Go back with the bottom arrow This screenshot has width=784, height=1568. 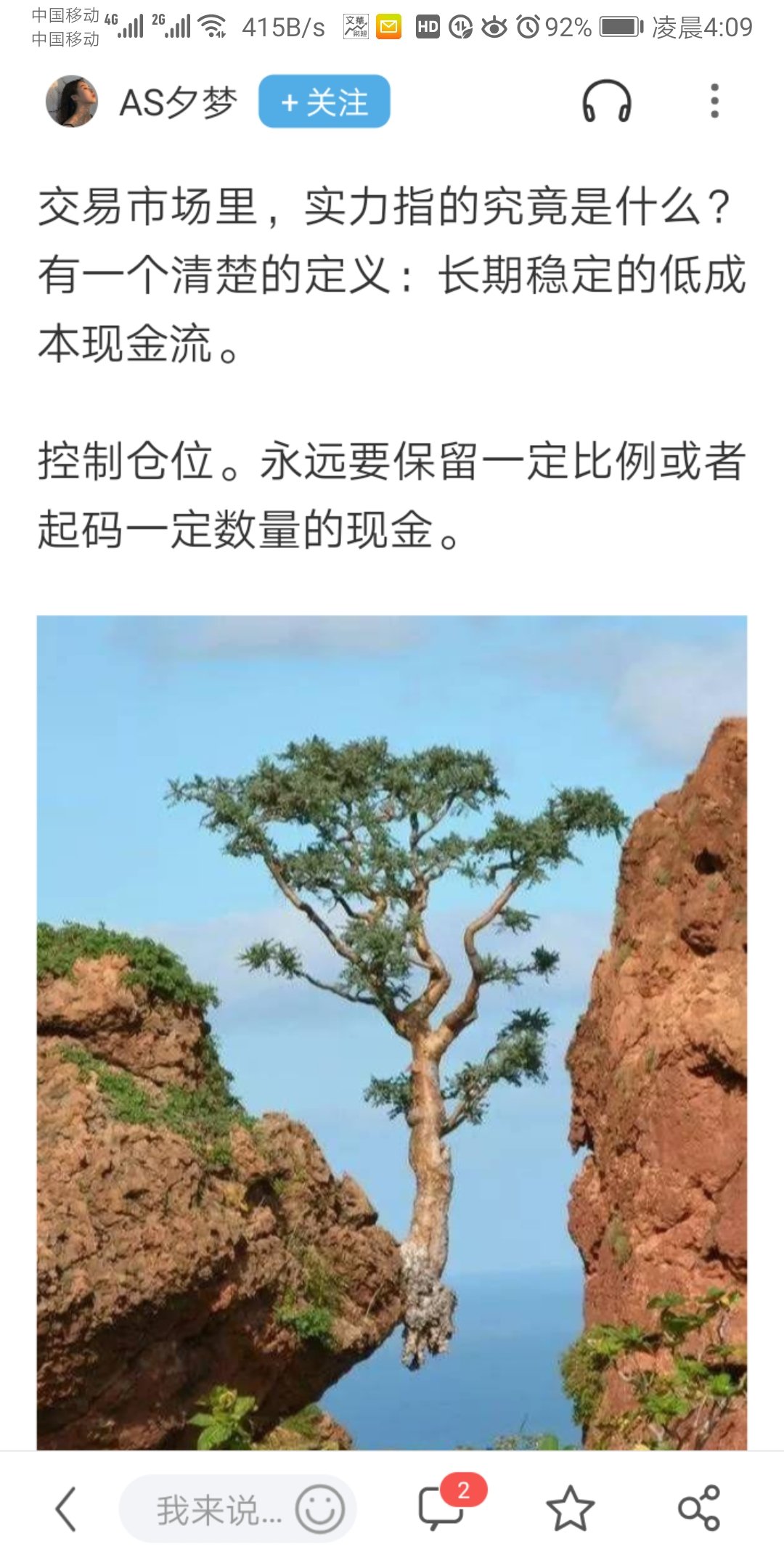click(x=65, y=1509)
